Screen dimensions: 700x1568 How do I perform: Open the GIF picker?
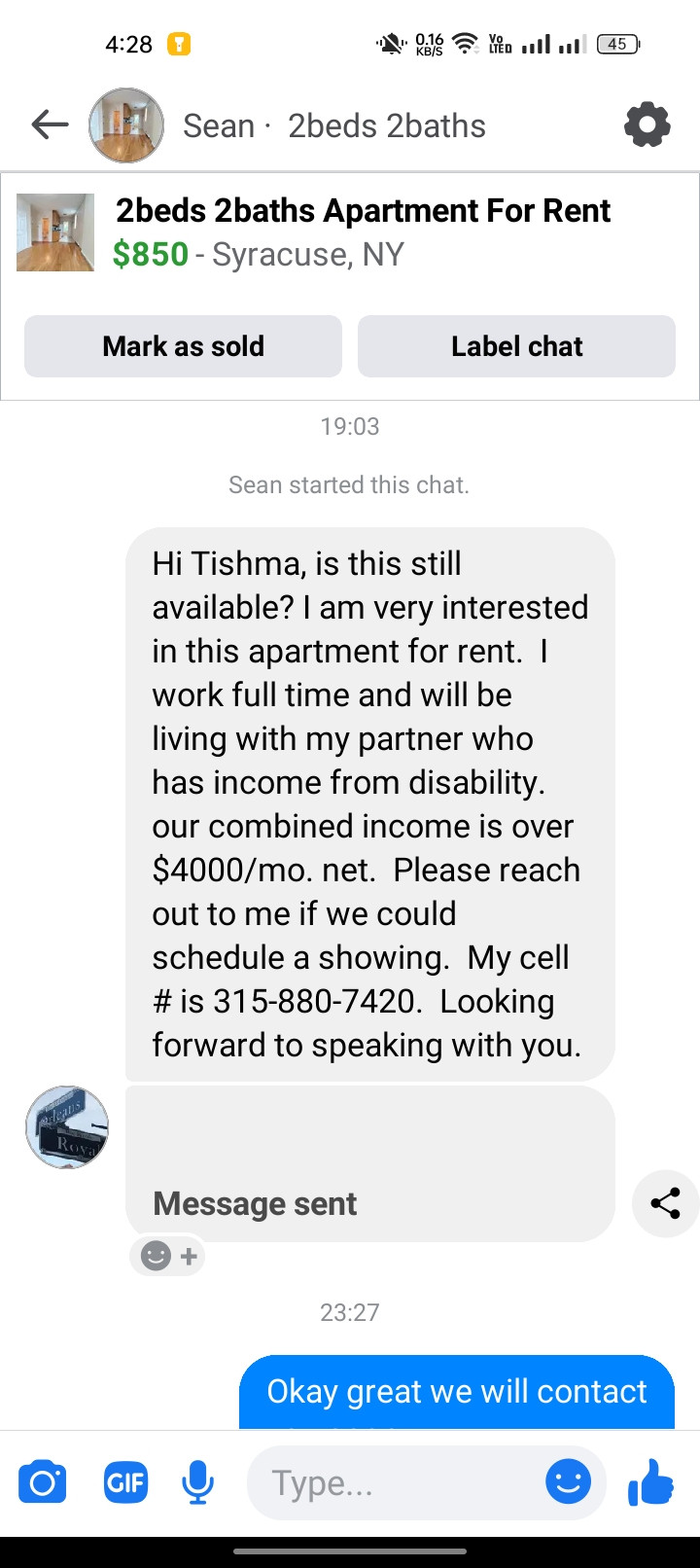[125, 1482]
